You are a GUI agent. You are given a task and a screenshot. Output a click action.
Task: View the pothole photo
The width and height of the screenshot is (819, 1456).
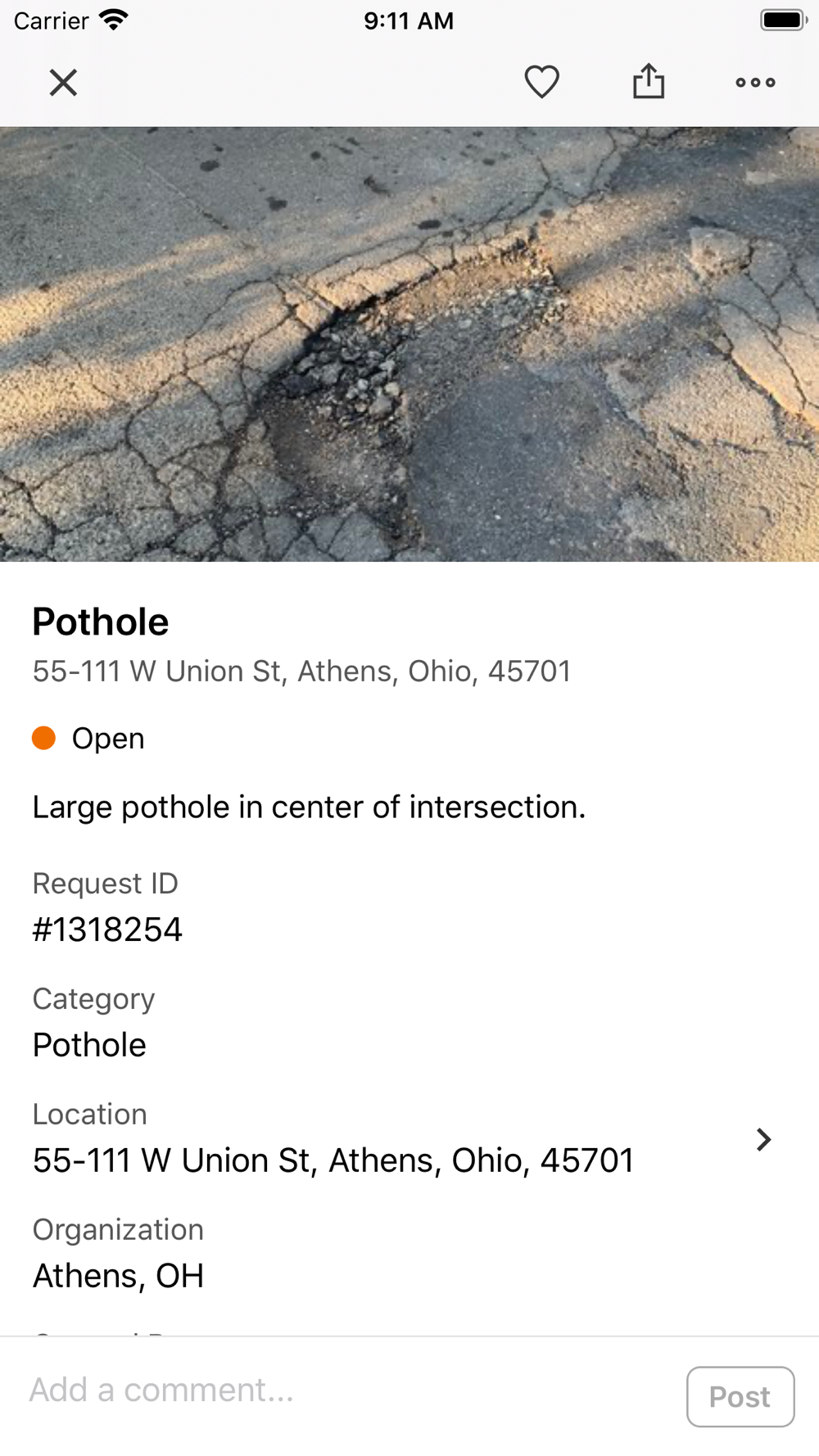pyautogui.click(x=409, y=344)
